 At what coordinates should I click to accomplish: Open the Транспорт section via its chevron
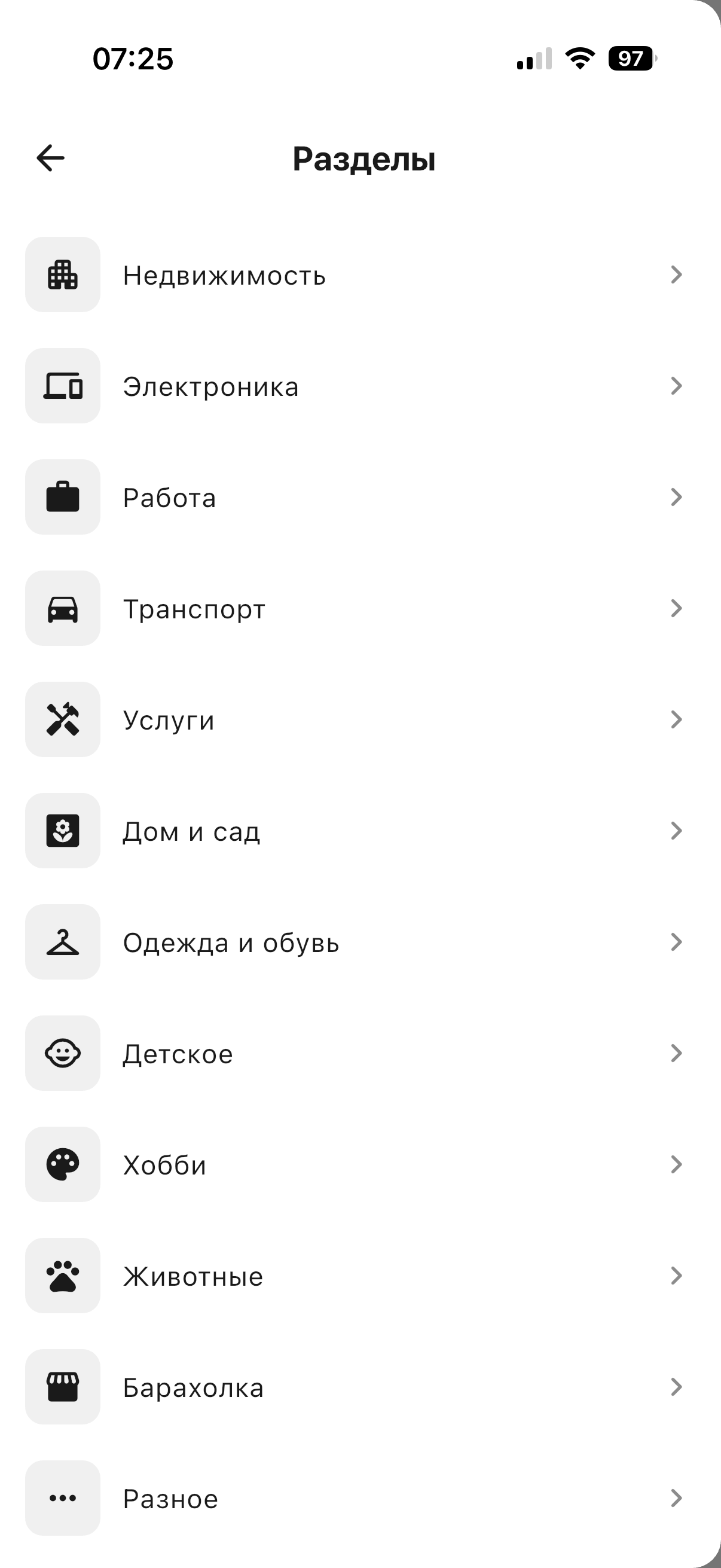tap(677, 609)
